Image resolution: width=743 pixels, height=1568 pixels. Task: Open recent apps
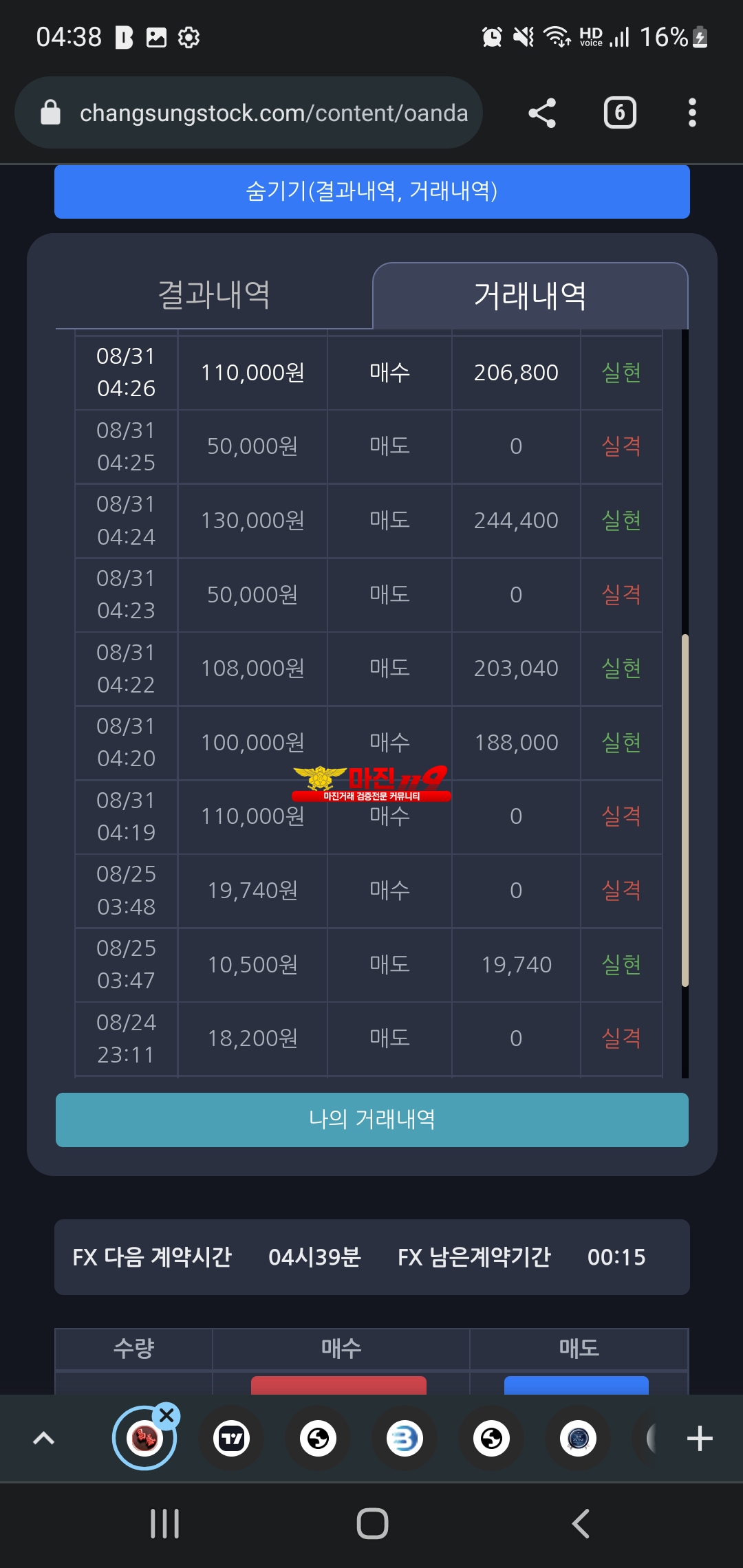click(x=165, y=1523)
